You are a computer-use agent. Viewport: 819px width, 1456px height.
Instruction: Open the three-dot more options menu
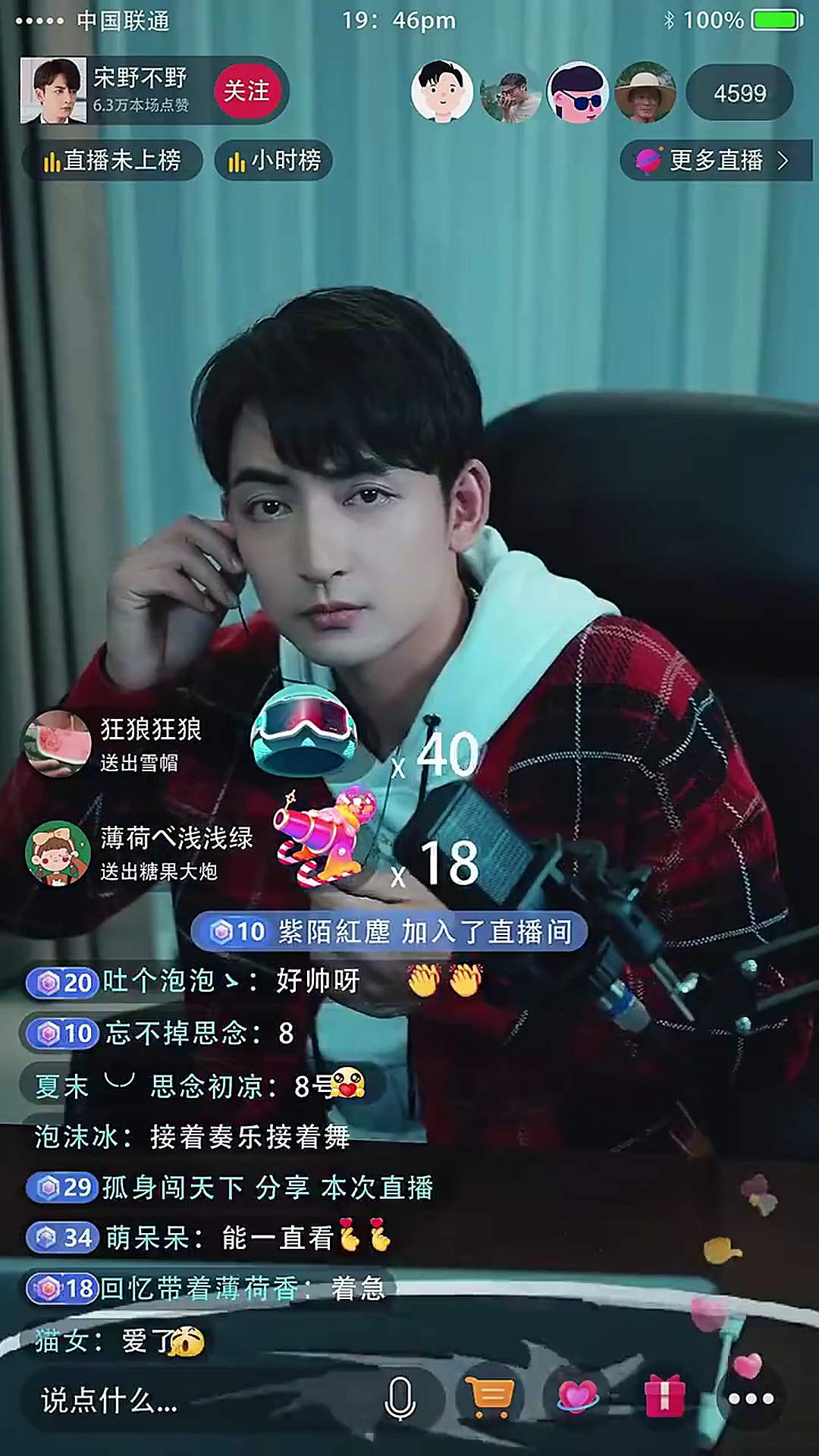point(751,1398)
